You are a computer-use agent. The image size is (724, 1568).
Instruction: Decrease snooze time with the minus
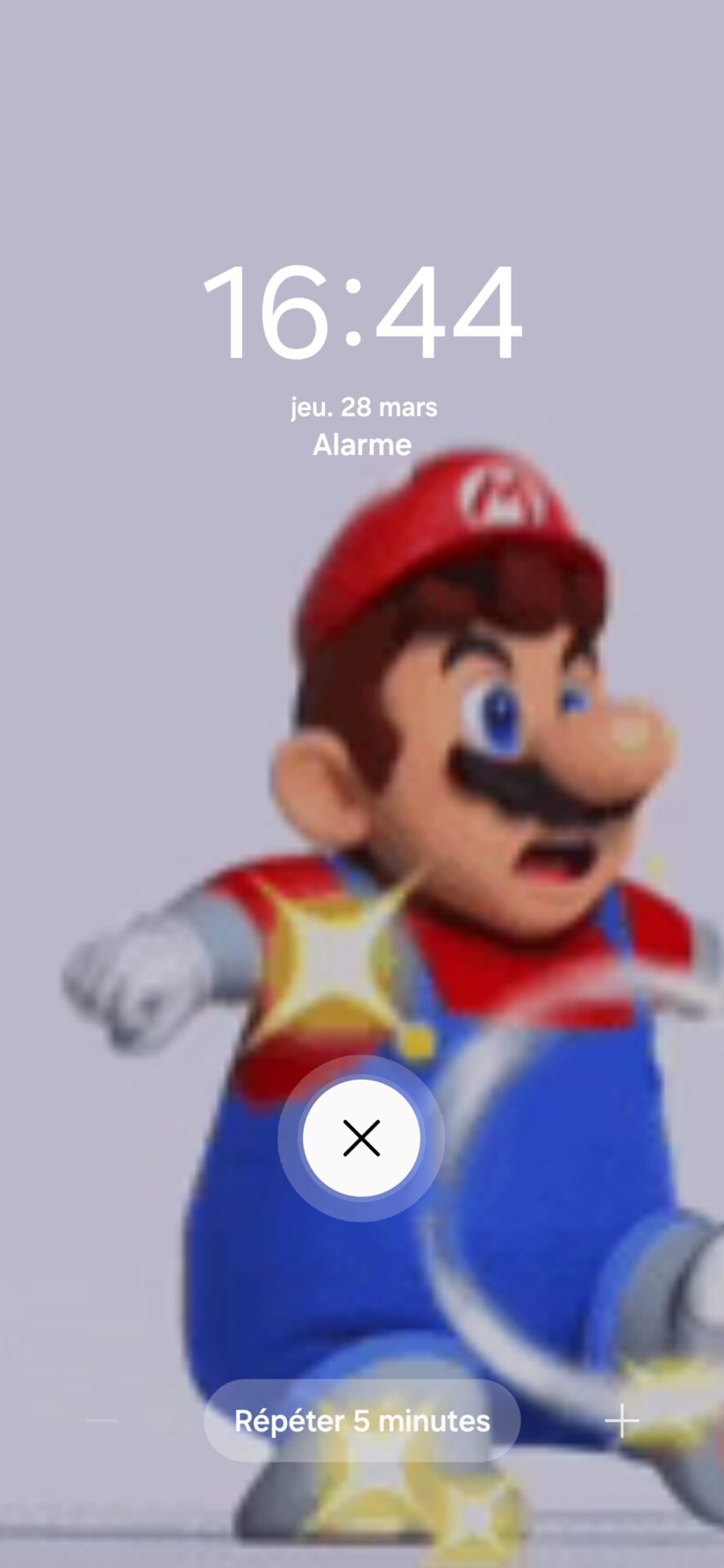102,1420
